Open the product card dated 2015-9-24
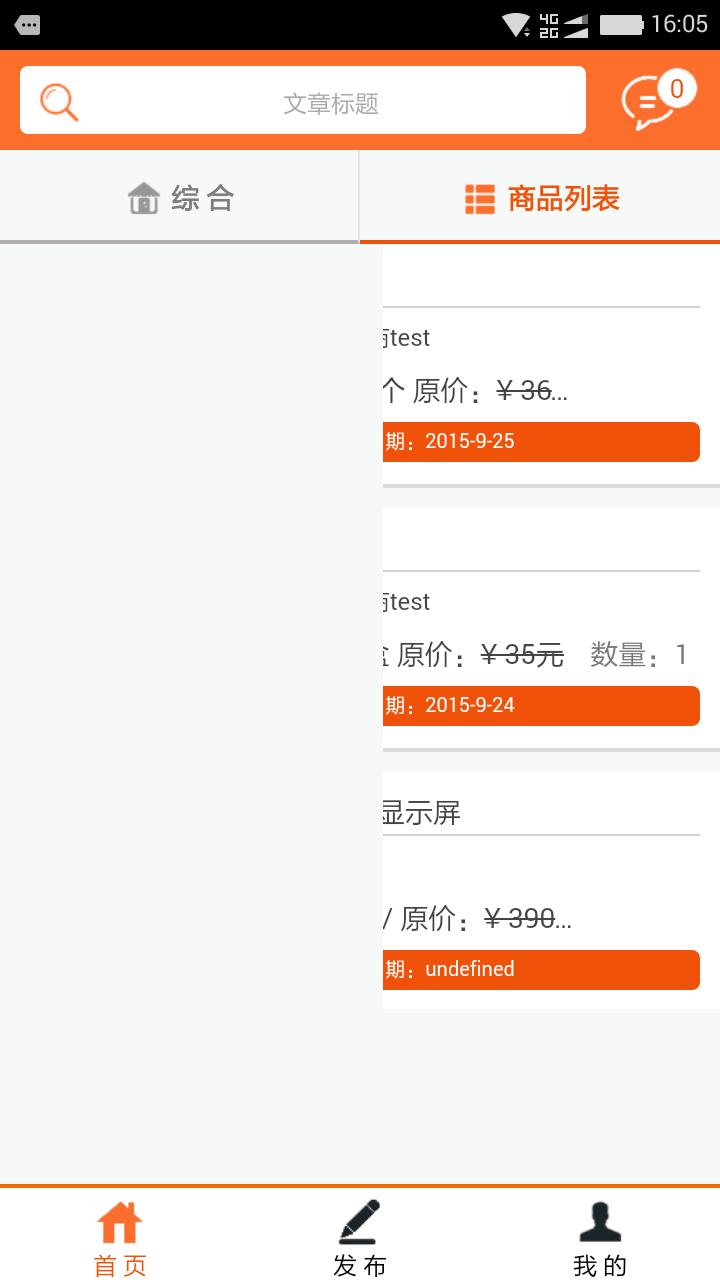This screenshot has height=1280, width=720. click(551, 628)
